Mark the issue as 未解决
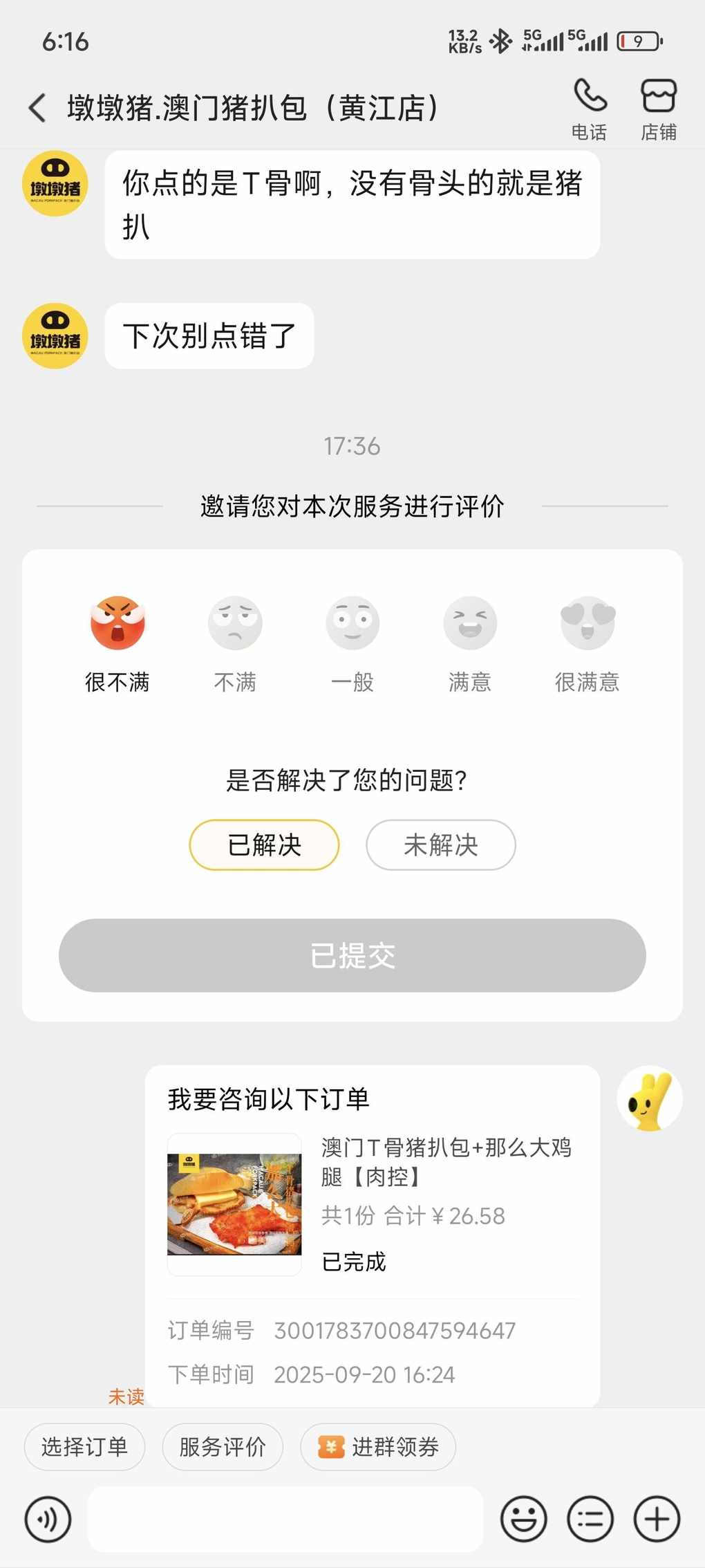Screen dimensions: 705x1568 [440, 845]
